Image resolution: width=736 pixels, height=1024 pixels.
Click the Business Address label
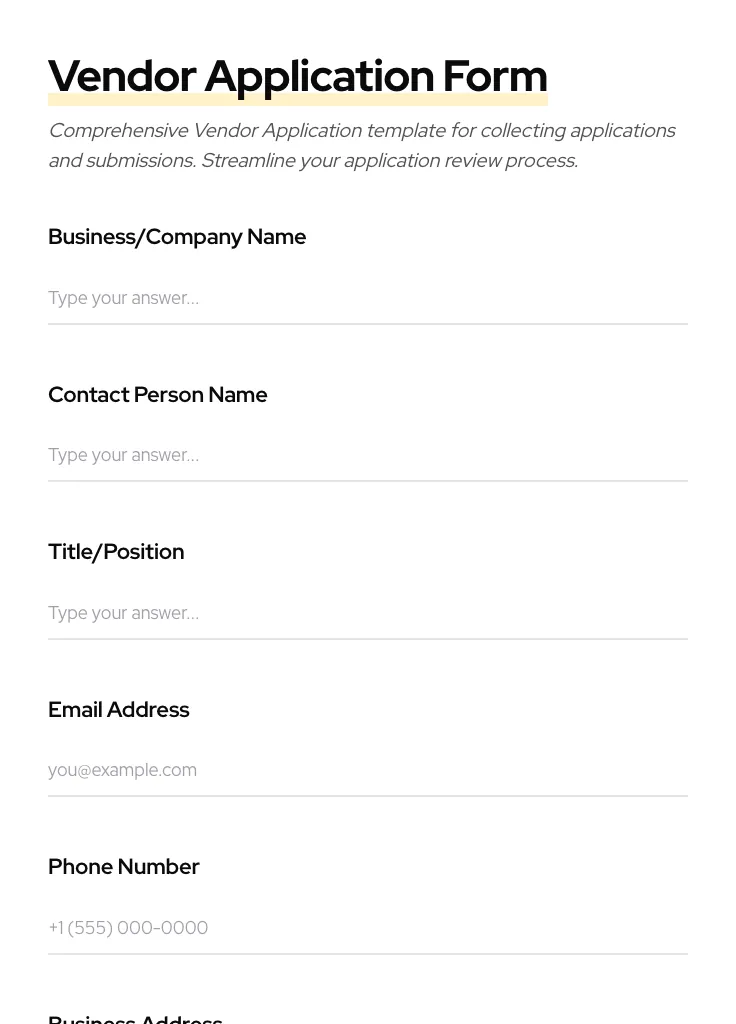tap(135, 1018)
